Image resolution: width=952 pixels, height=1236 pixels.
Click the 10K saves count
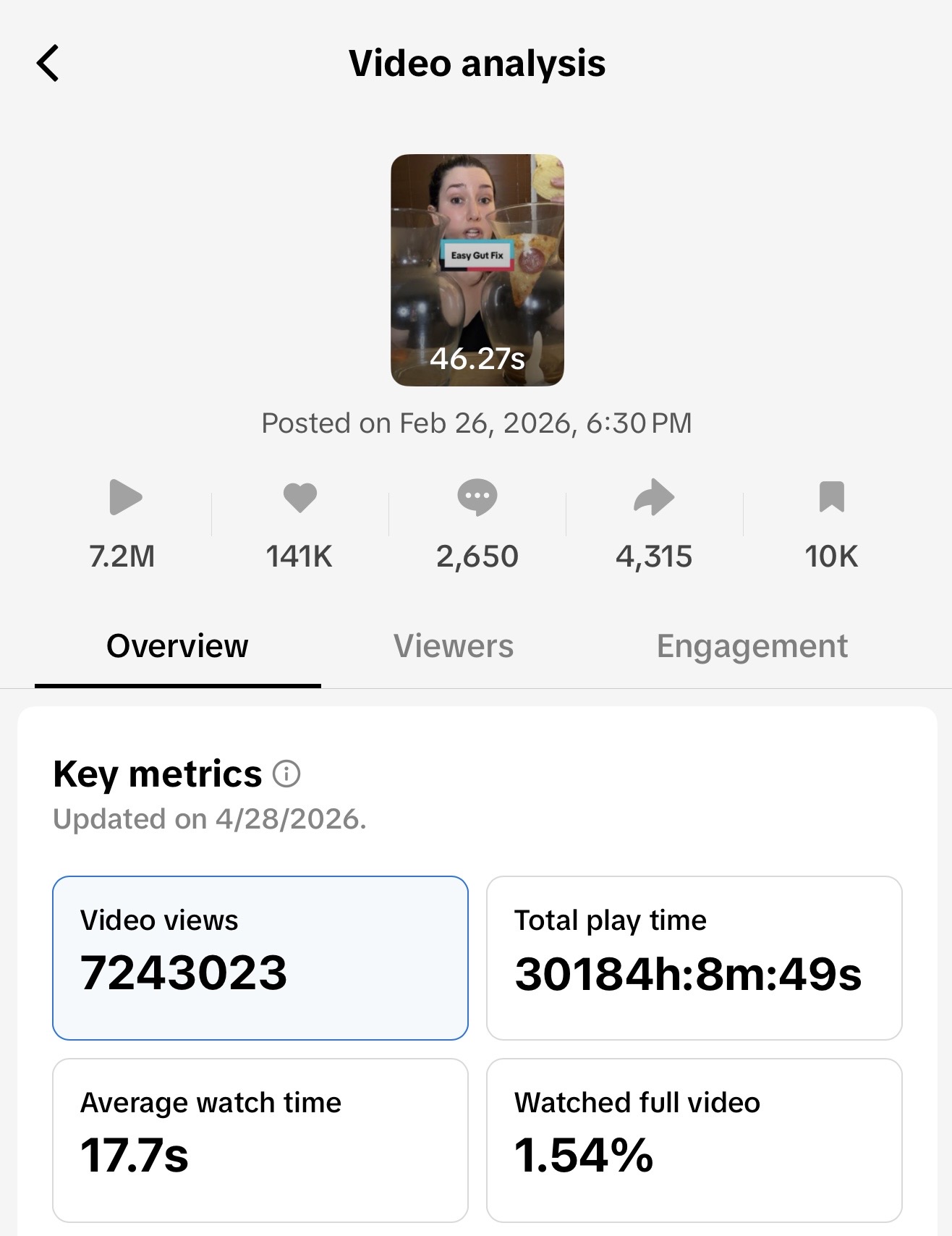[x=829, y=556]
